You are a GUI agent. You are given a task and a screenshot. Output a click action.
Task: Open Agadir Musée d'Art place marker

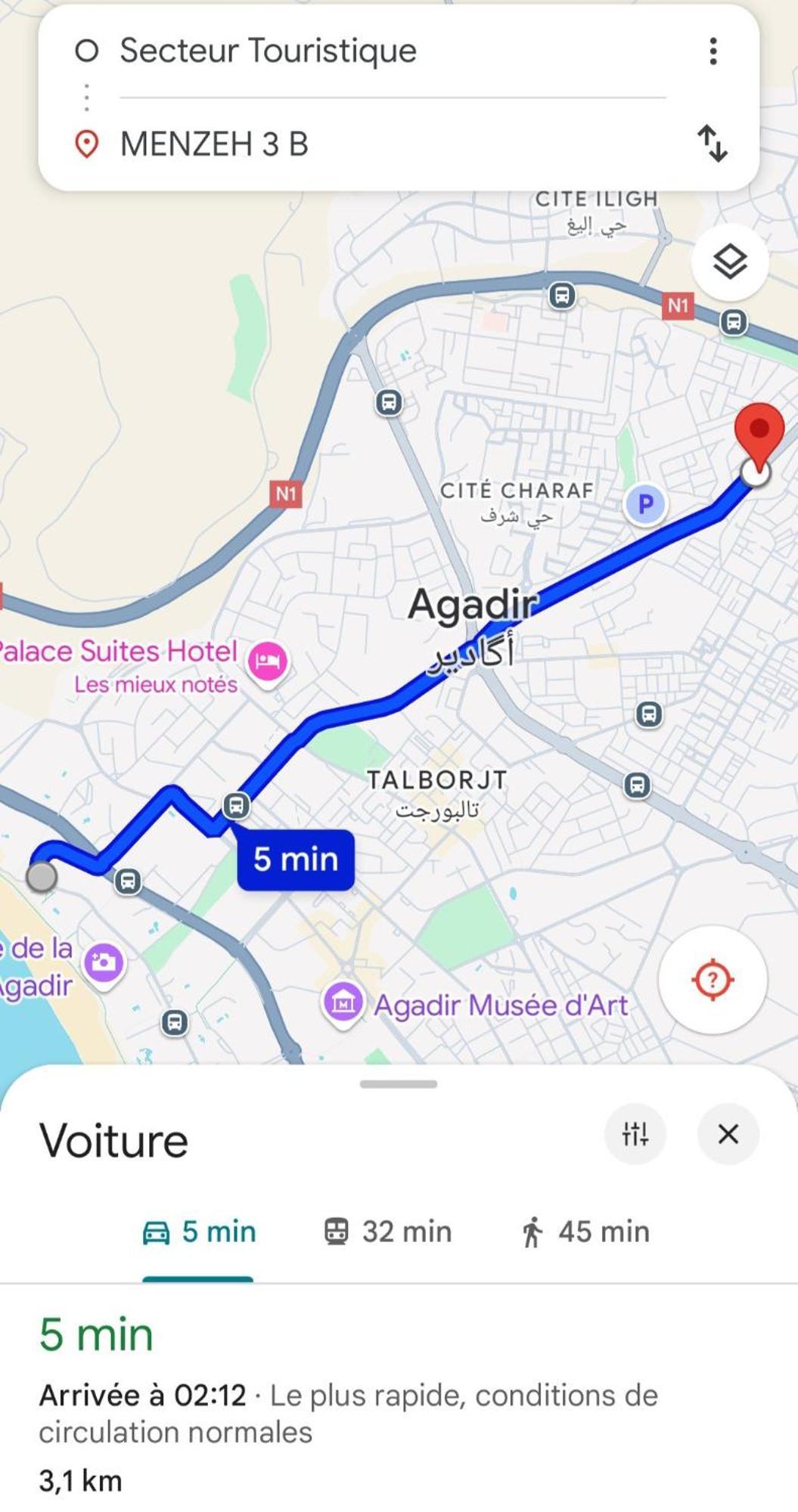[x=343, y=1002]
